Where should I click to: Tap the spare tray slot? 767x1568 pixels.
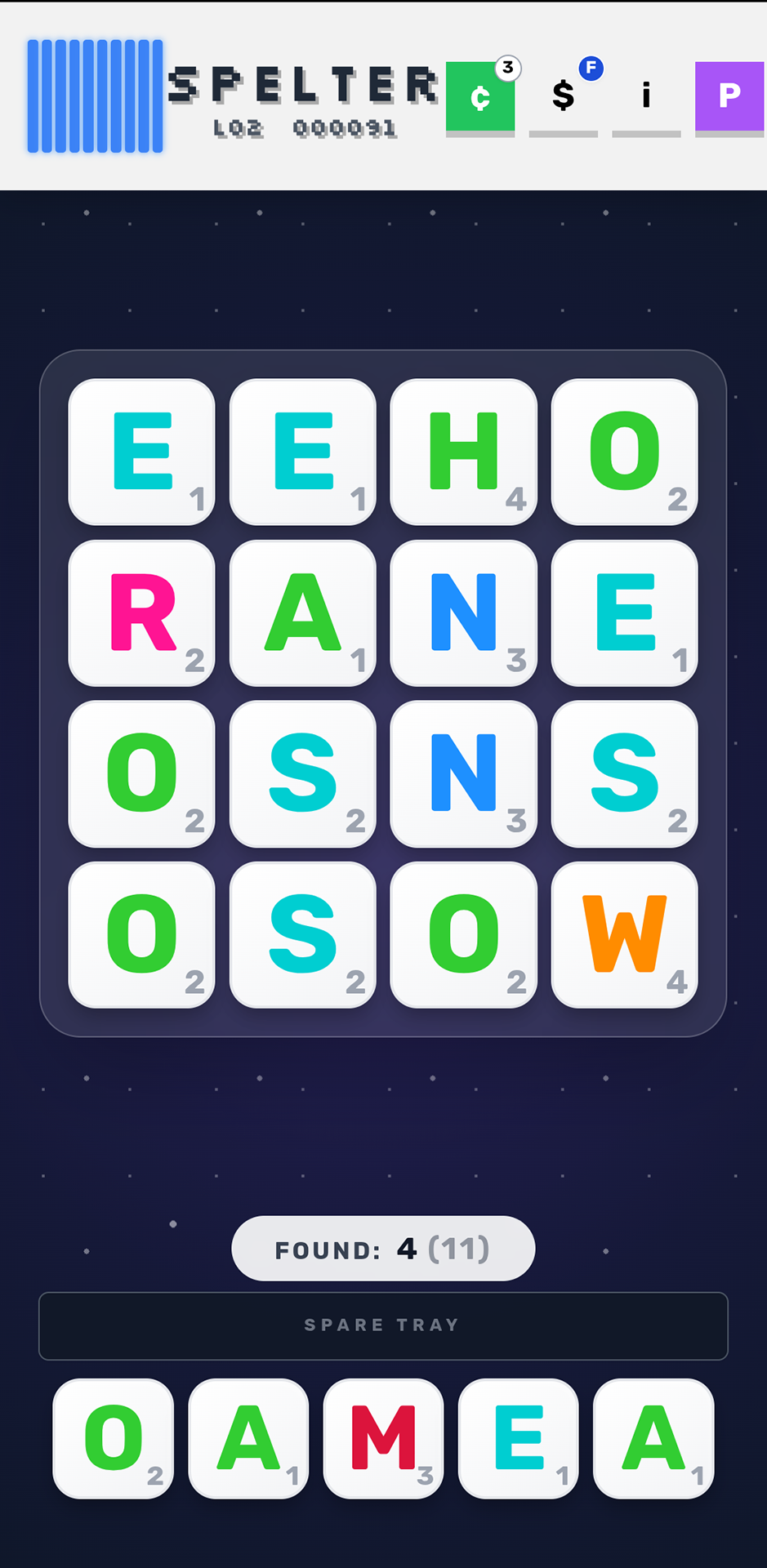coord(383,1325)
